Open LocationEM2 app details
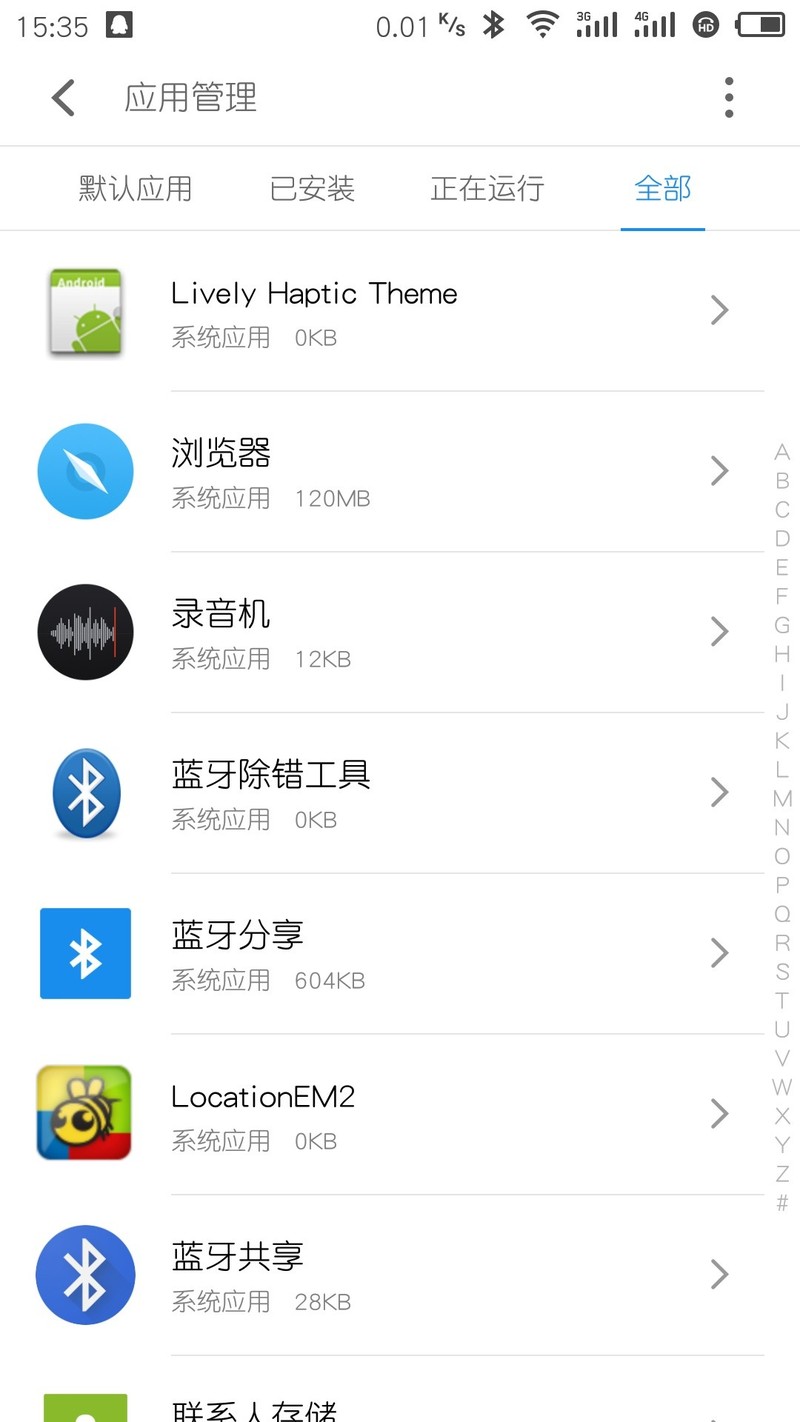The image size is (800, 1422). tap(400, 1115)
